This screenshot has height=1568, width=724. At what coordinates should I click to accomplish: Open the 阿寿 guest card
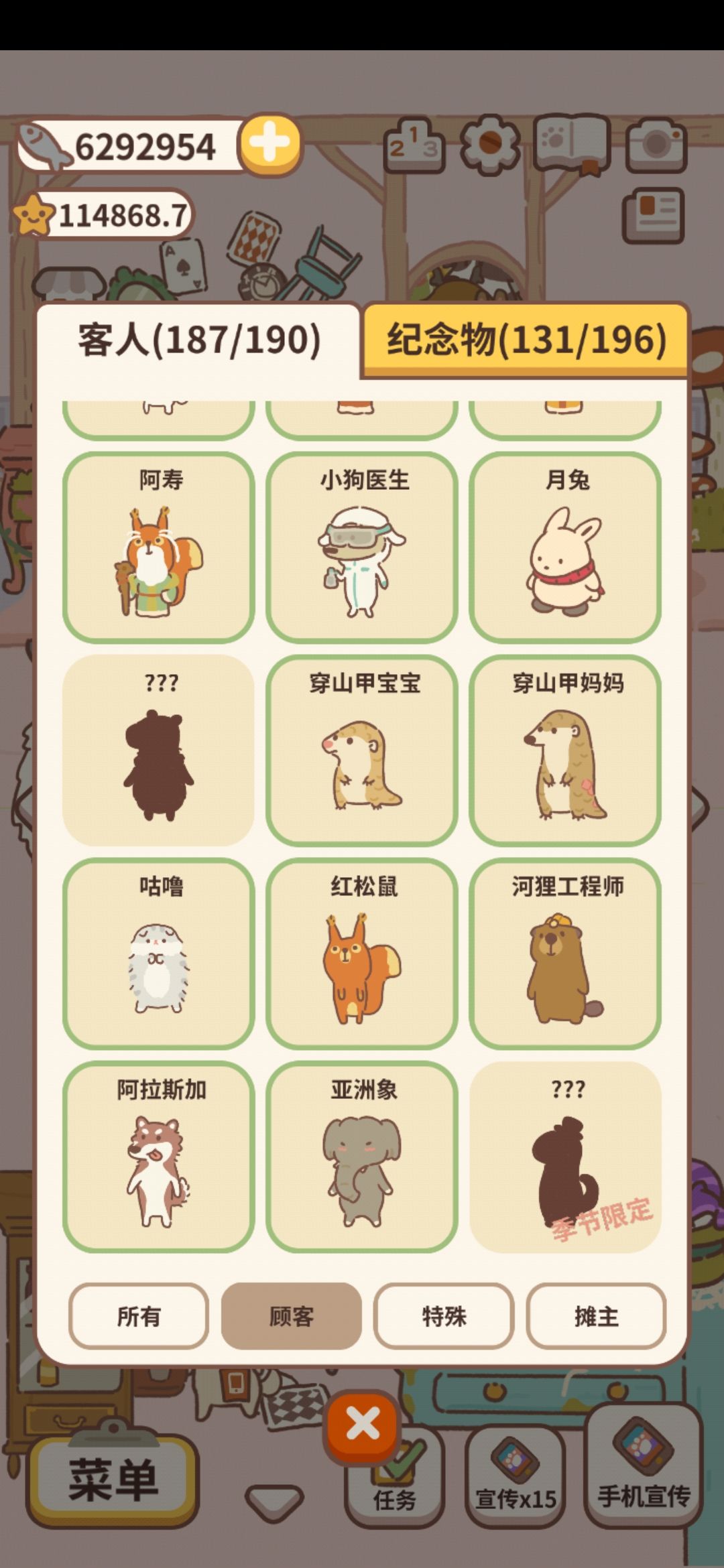[159, 547]
